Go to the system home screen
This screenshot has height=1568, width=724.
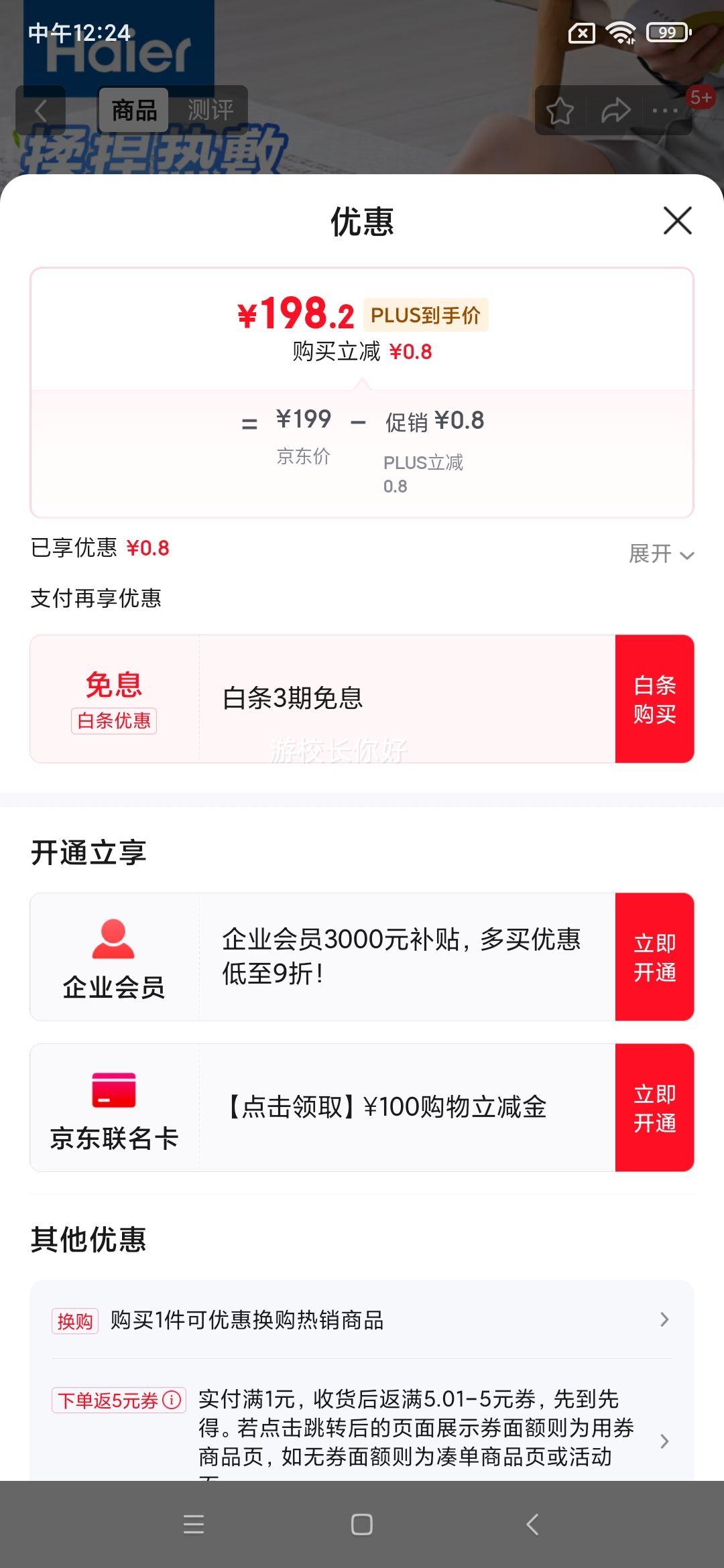362,1524
